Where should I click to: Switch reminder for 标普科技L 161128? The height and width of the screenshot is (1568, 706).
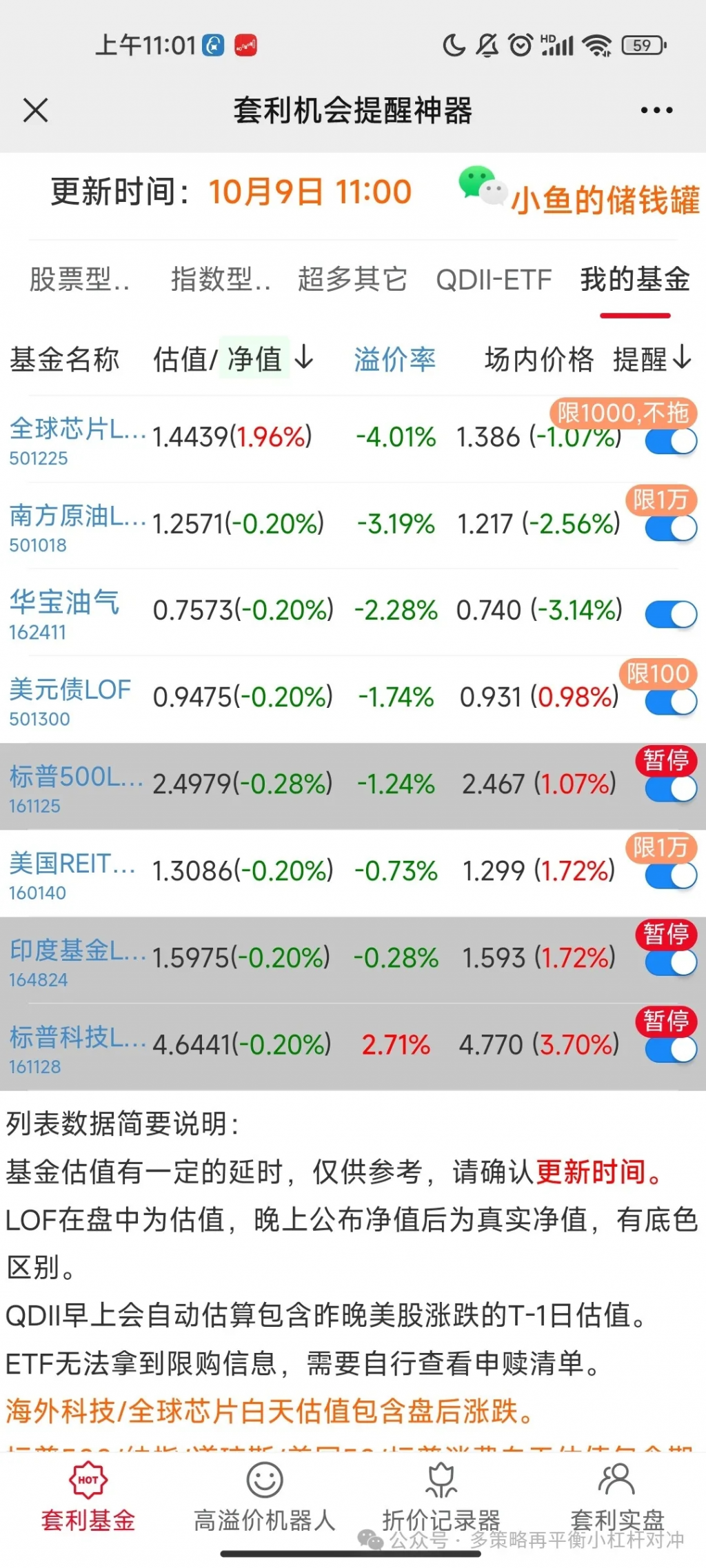[x=671, y=1049]
